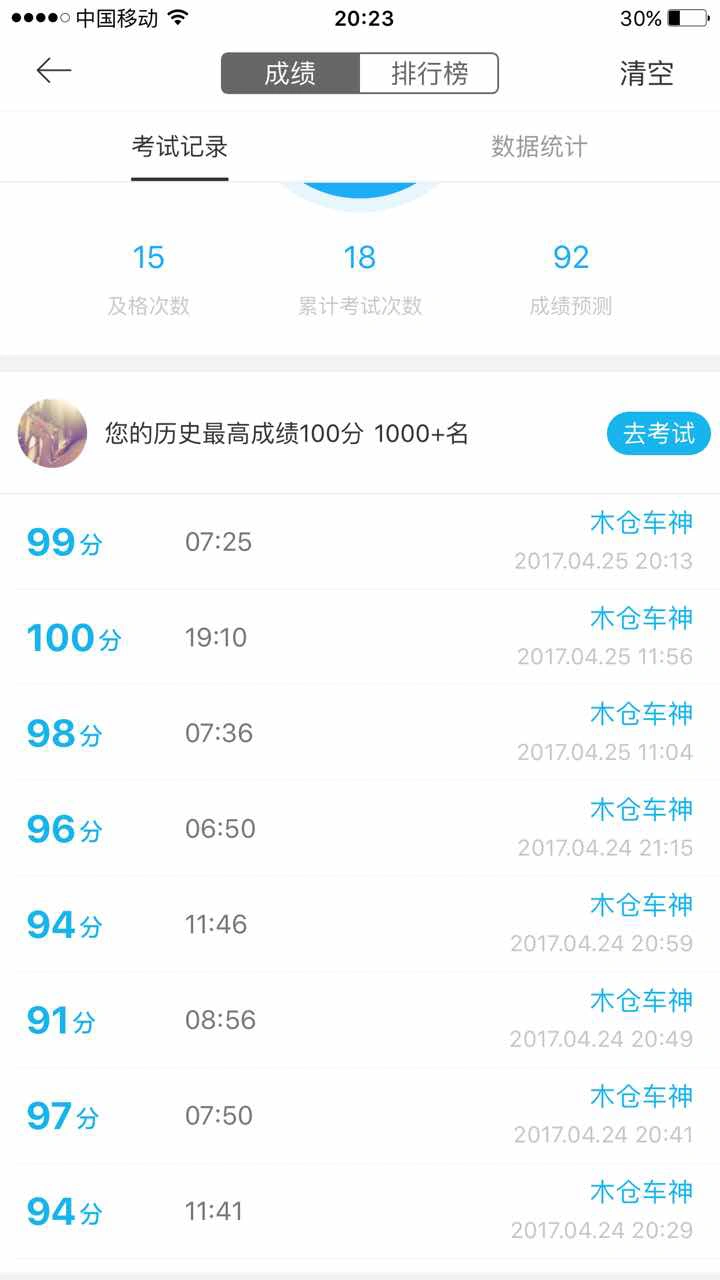View the 96分 exam record

click(x=360, y=829)
